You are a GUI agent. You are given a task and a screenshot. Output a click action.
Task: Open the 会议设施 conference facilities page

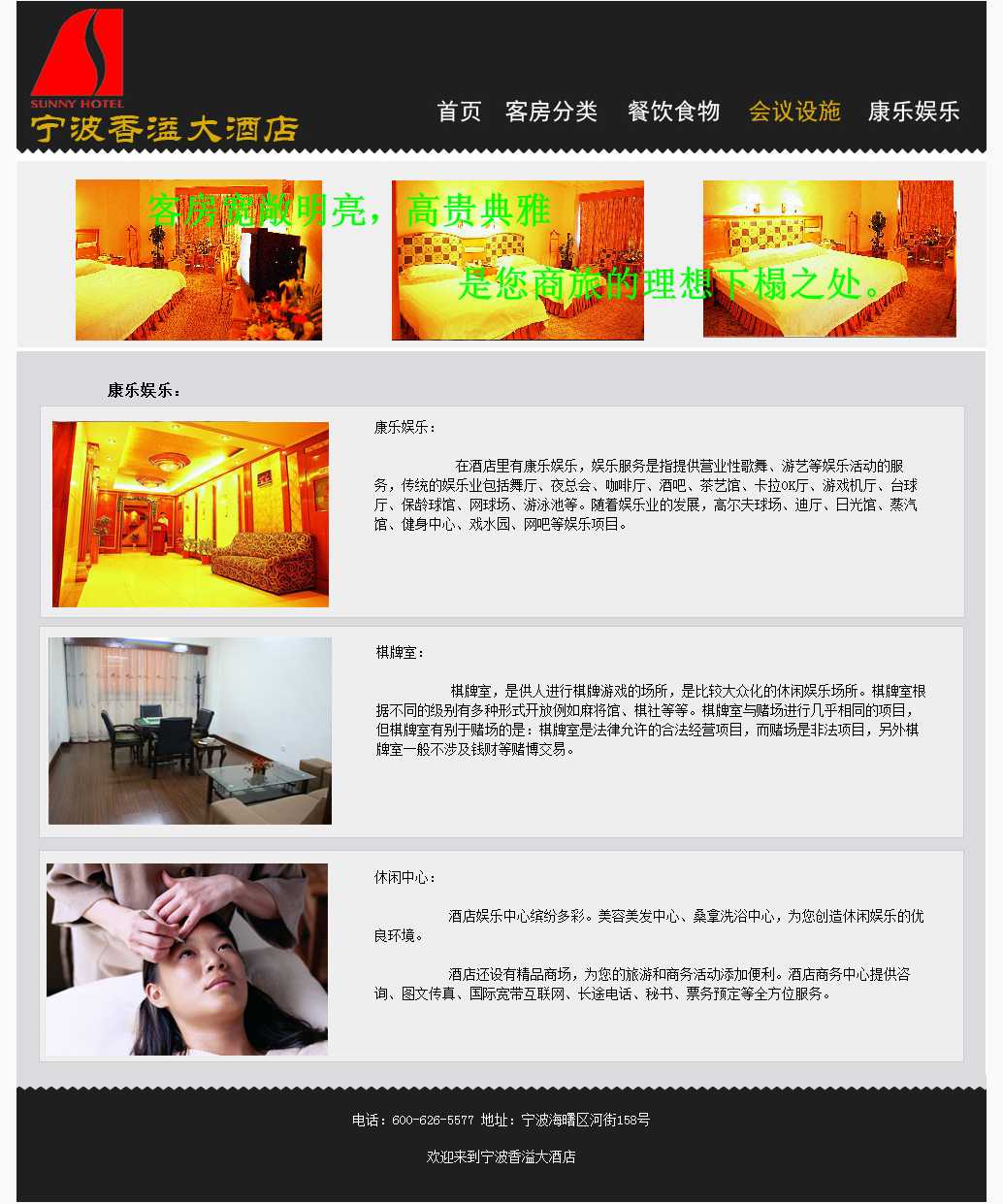click(x=794, y=112)
